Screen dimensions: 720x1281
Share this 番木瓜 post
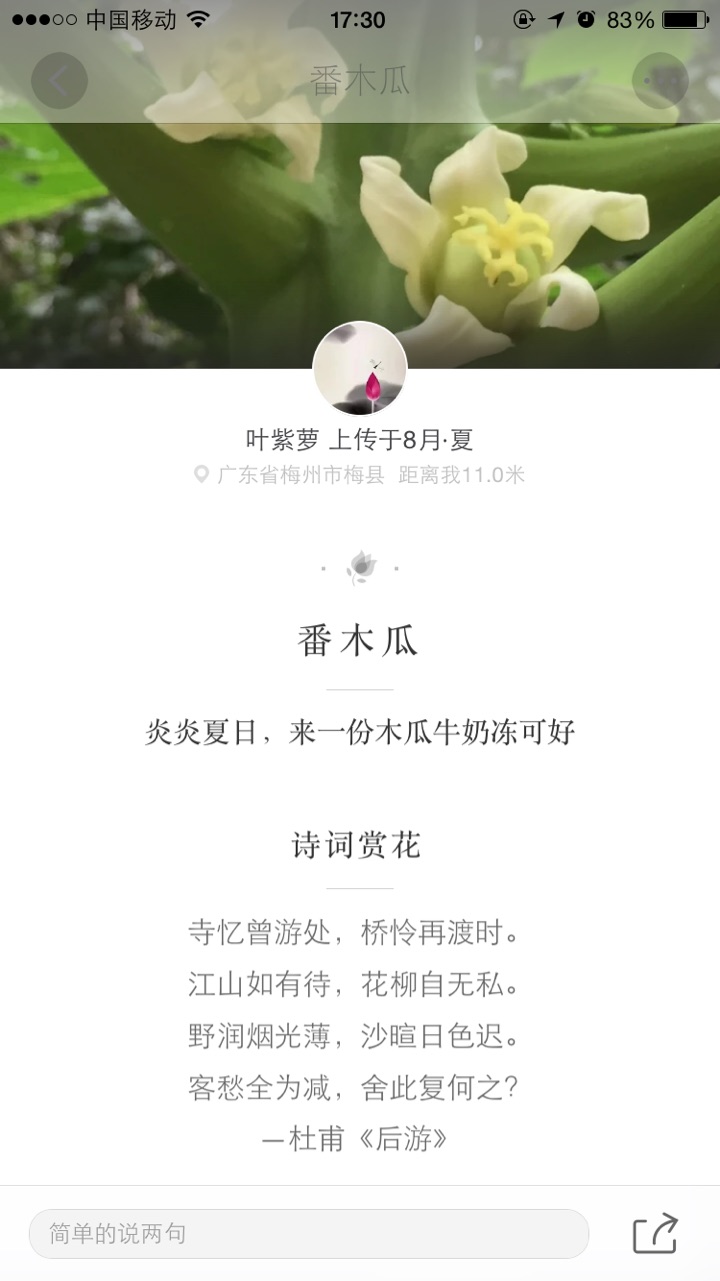(656, 1234)
